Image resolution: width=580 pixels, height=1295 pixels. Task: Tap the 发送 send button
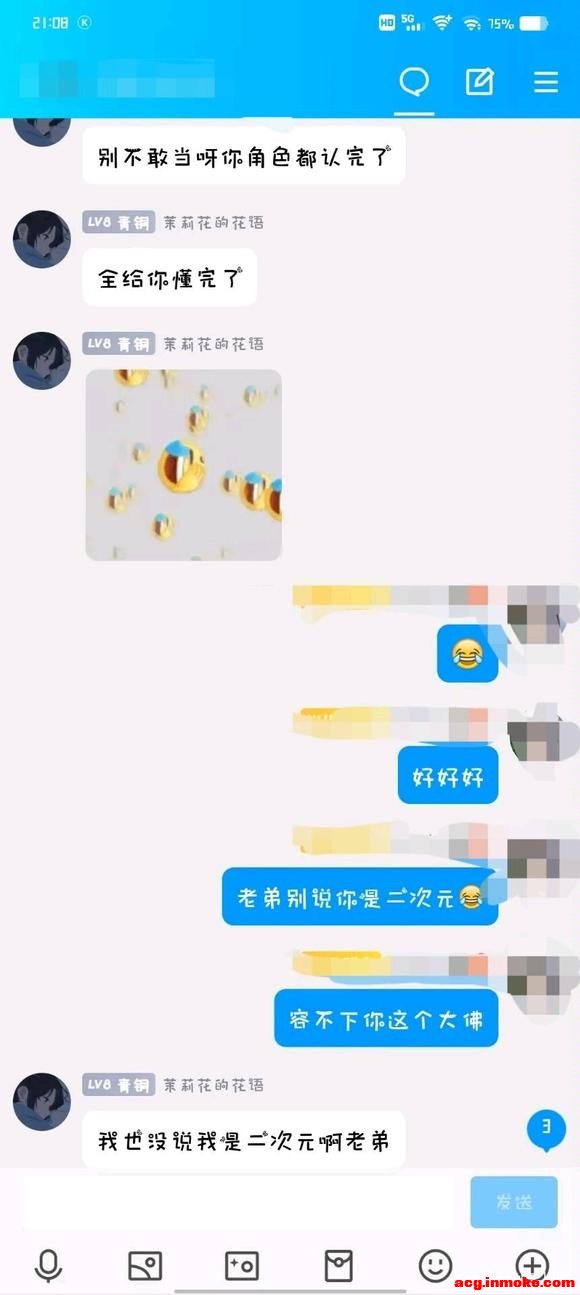pos(514,1202)
